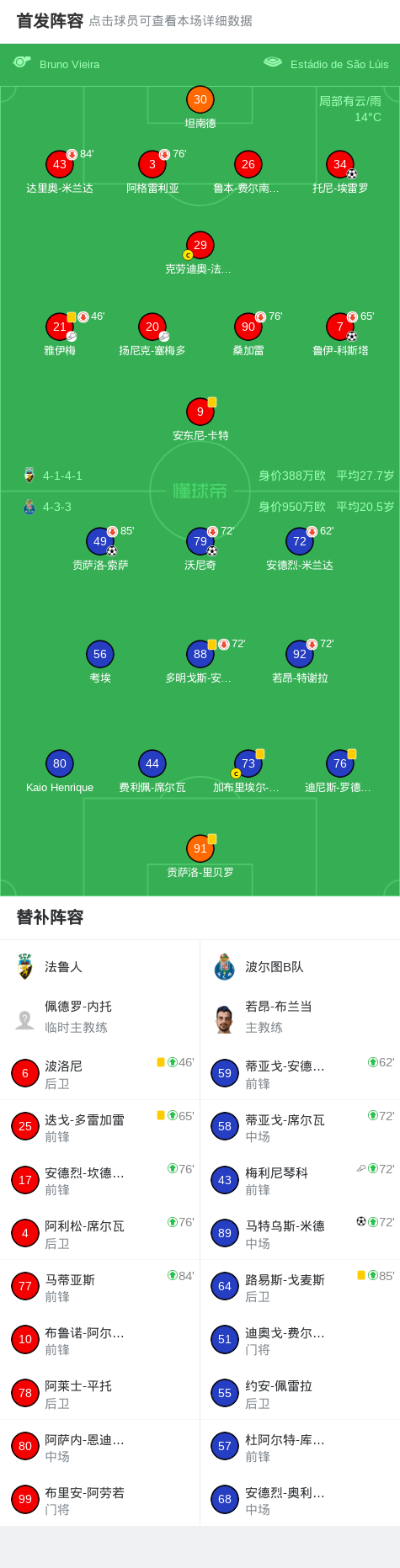This screenshot has height=1568, width=400.
Task: Select player 贡萨洛-索萨 number 49
Action: click(100, 541)
